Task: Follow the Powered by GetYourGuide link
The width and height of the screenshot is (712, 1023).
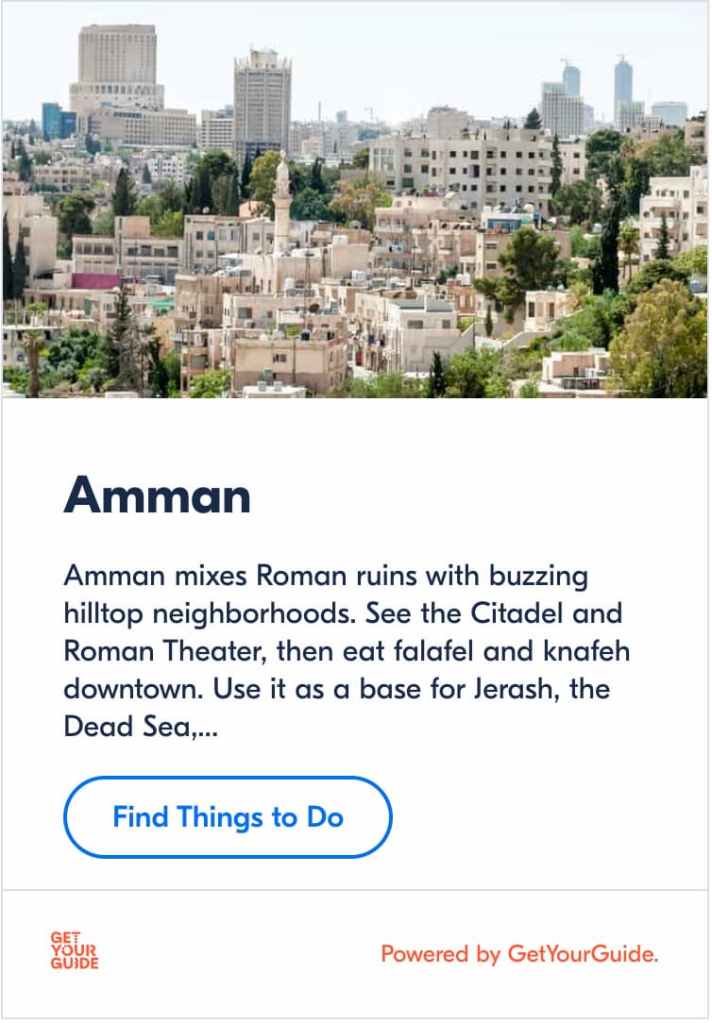Action: [519, 953]
